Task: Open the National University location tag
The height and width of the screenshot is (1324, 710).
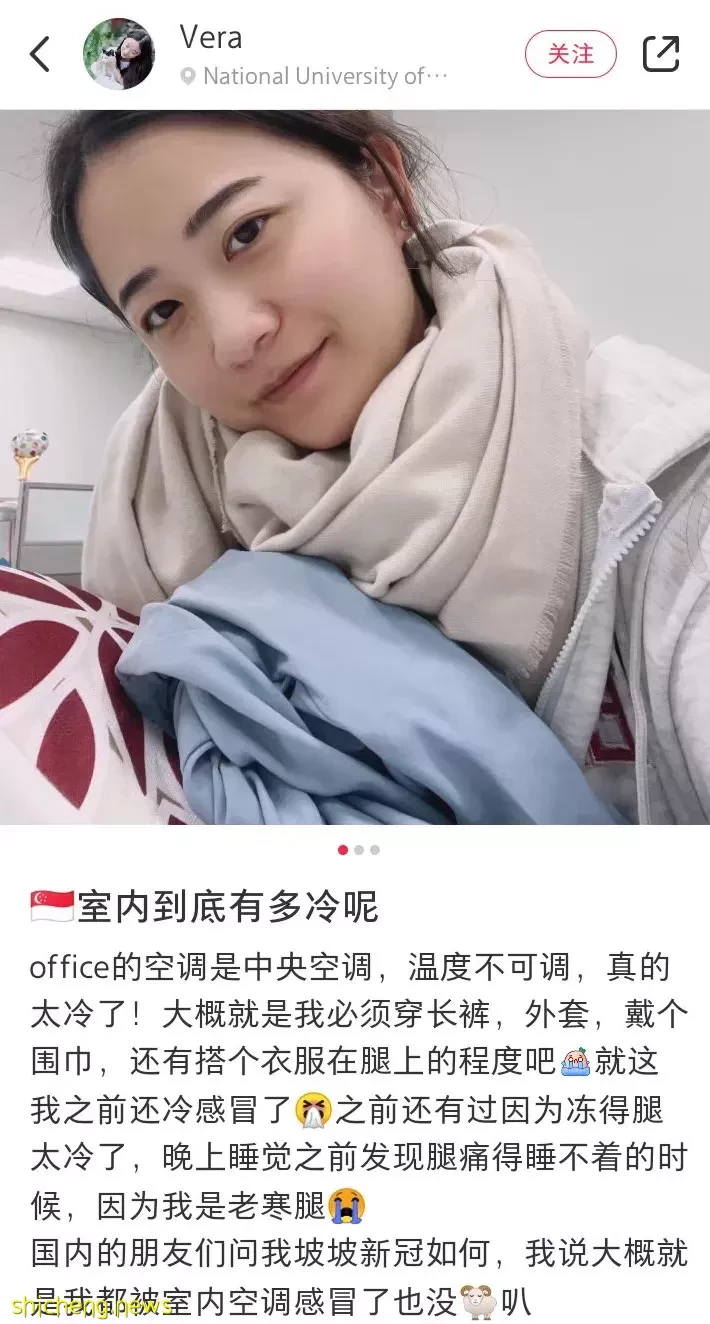Action: [315, 77]
